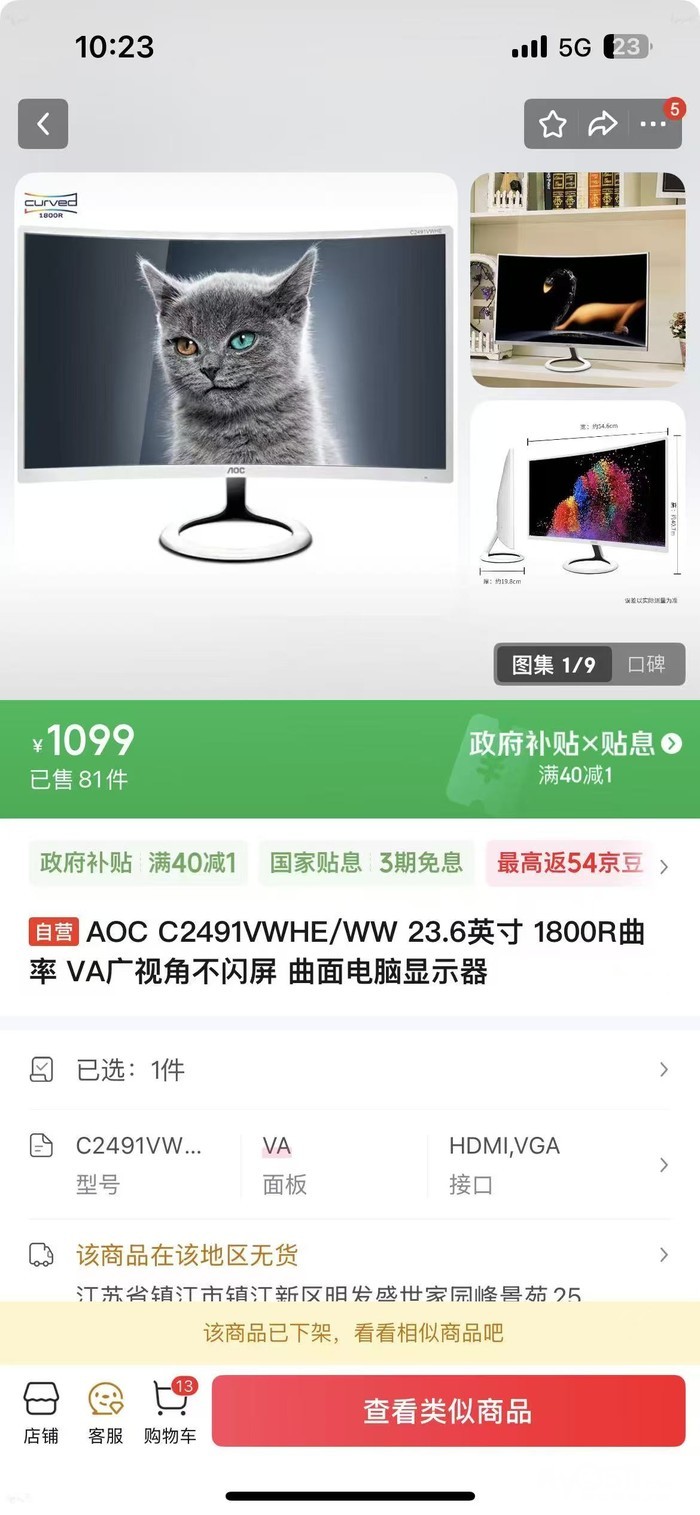This screenshot has width=700, height=1515.
Task: Tap the 政府补贴 满40减1 coupon chip
Action: click(138, 863)
